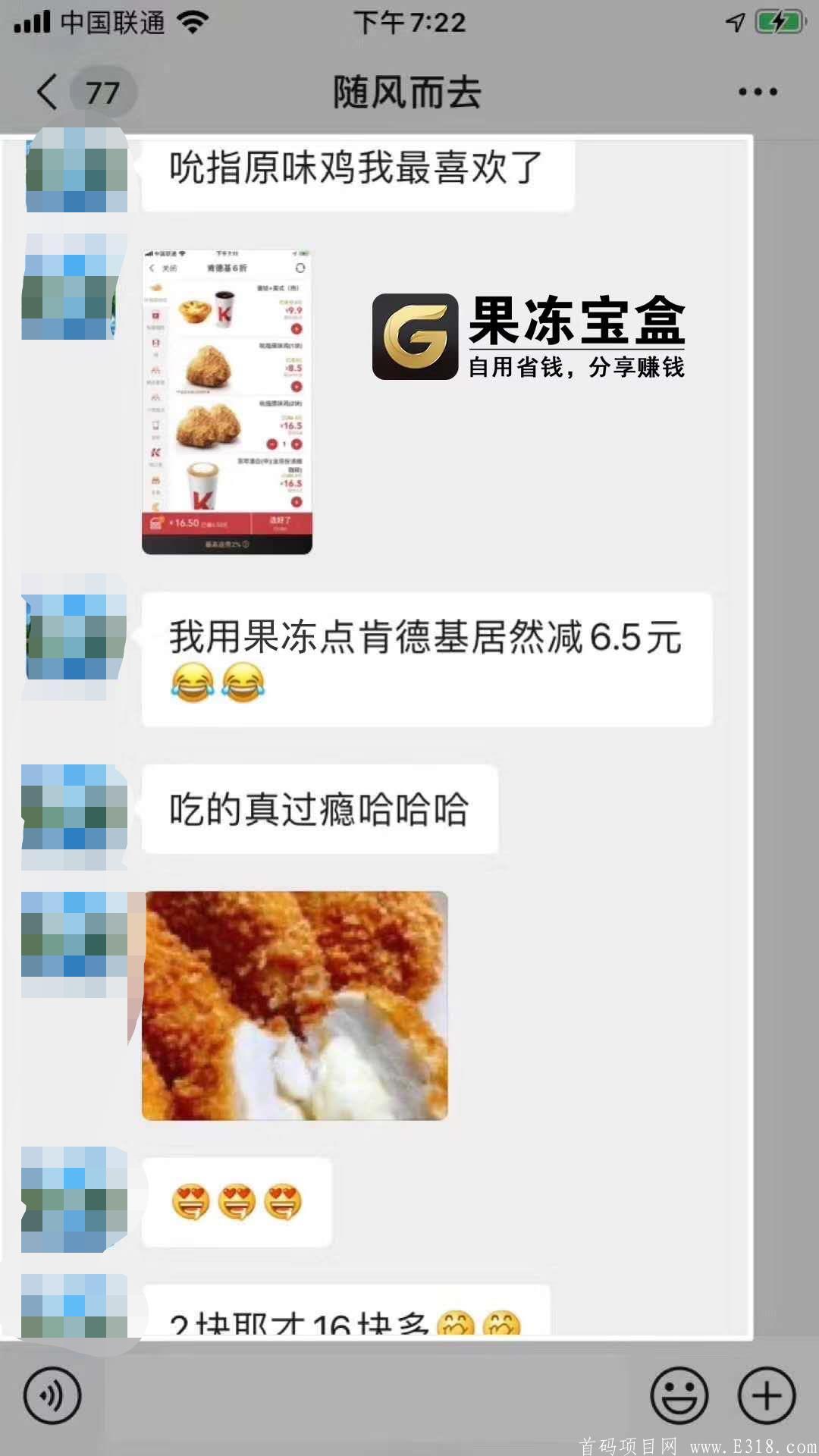Open the plus attachment menu
Image resolution: width=819 pixels, height=1456 pixels.
click(767, 1395)
